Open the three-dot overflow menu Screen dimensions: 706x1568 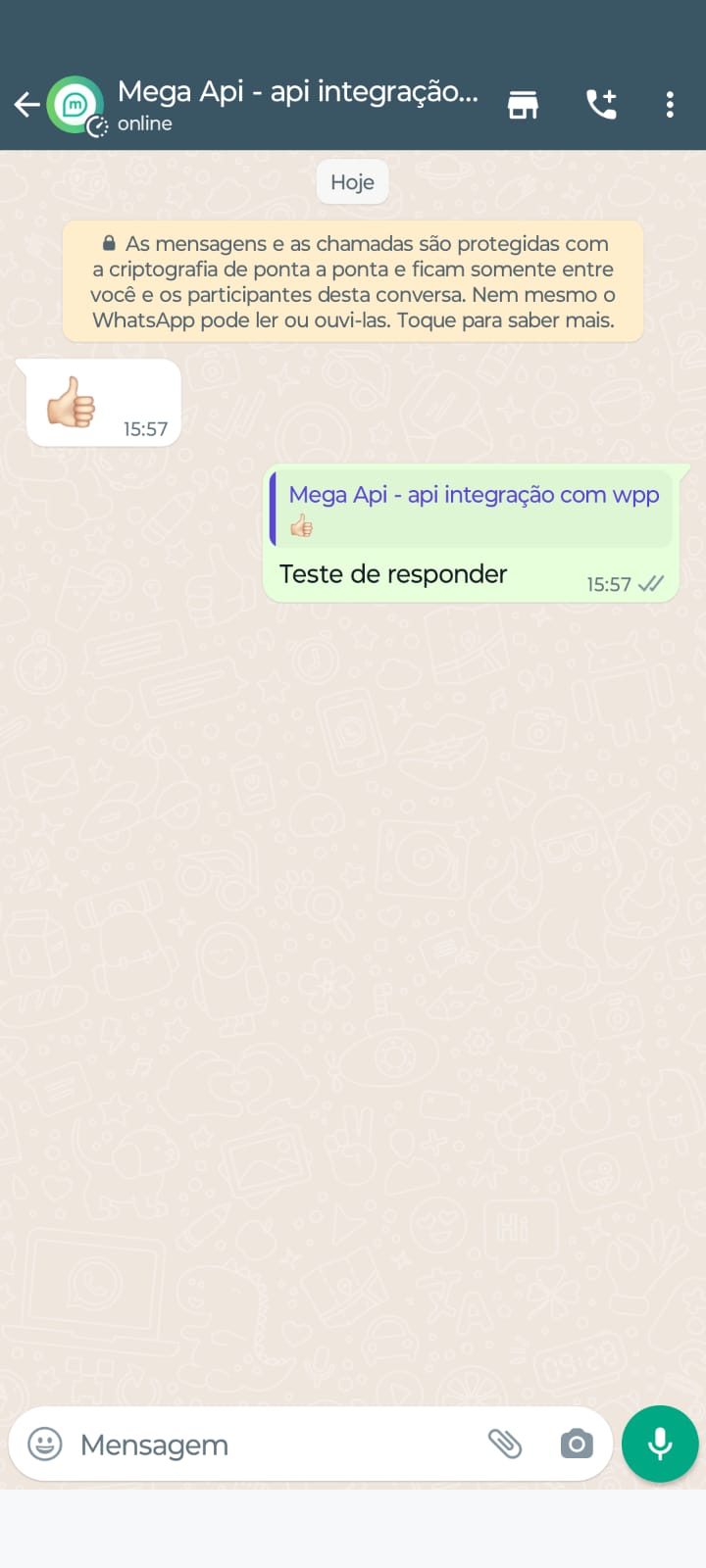pyautogui.click(x=670, y=104)
